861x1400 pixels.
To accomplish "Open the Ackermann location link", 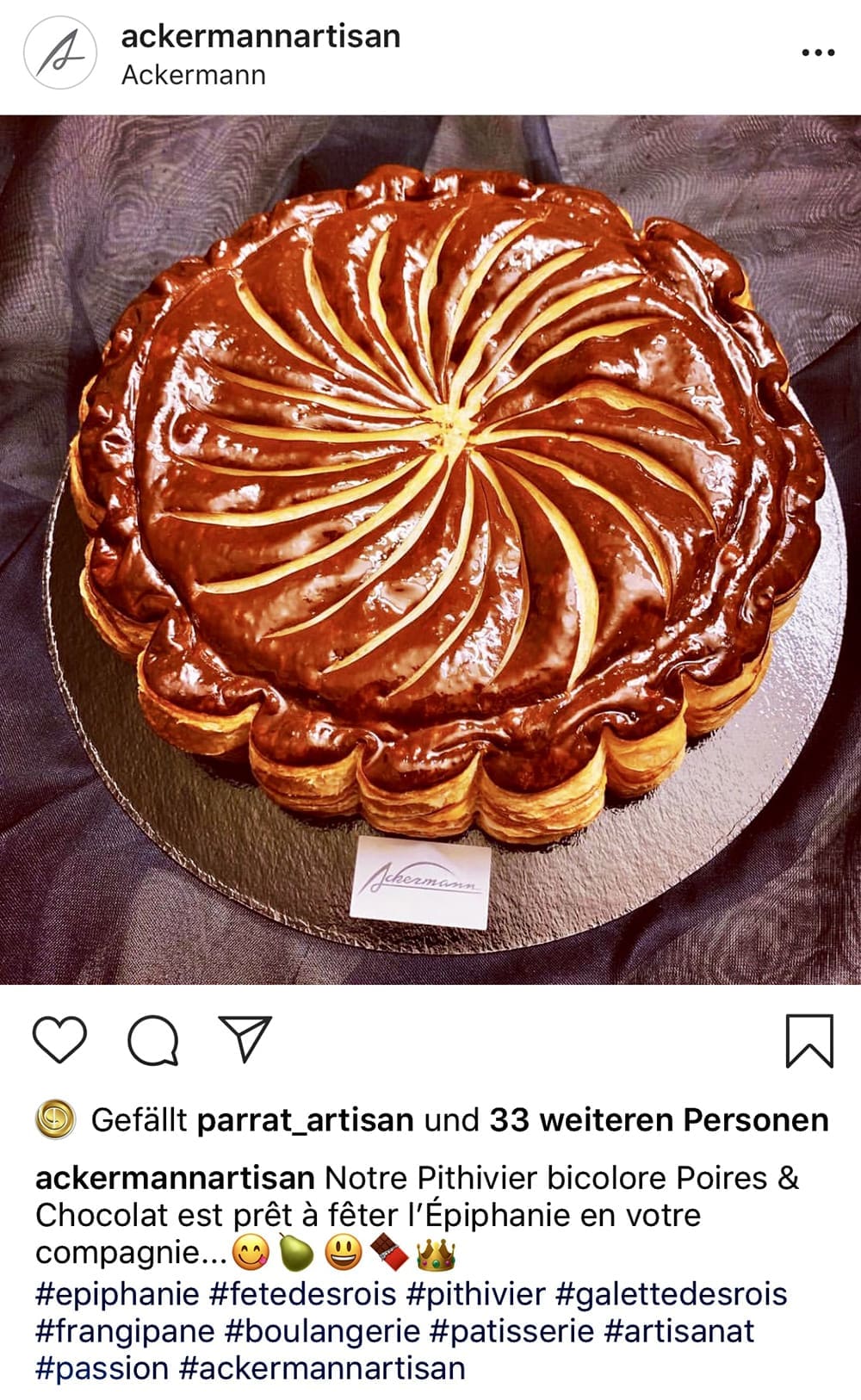I will pyautogui.click(x=193, y=75).
